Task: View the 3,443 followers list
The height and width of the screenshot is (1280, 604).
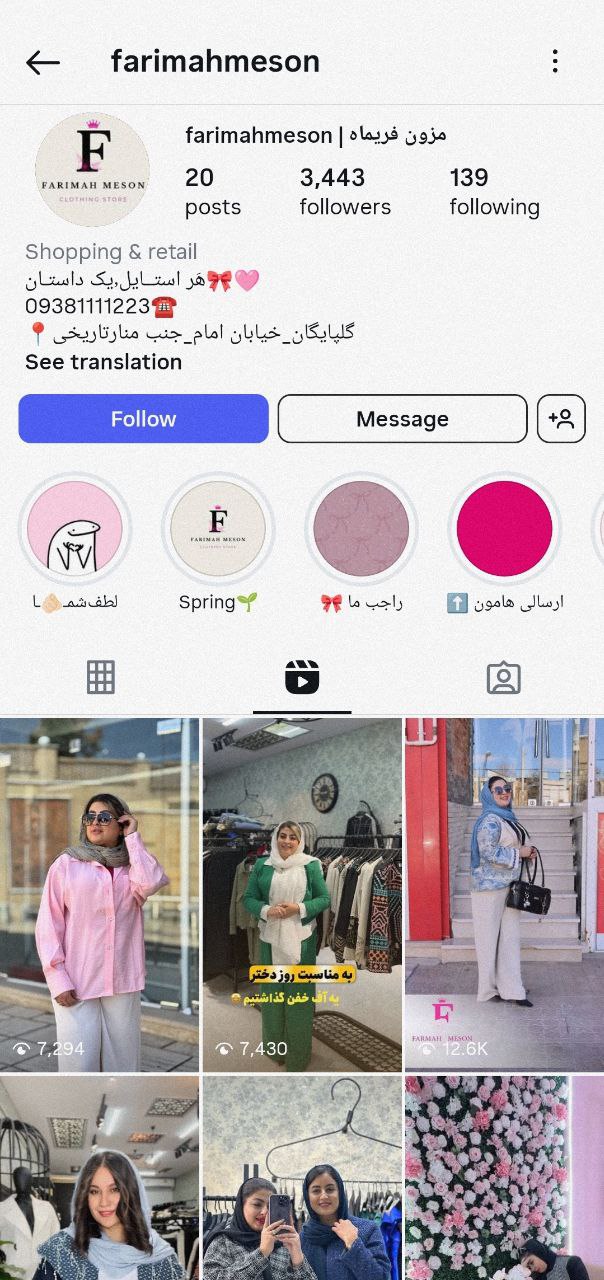Action: coord(345,192)
